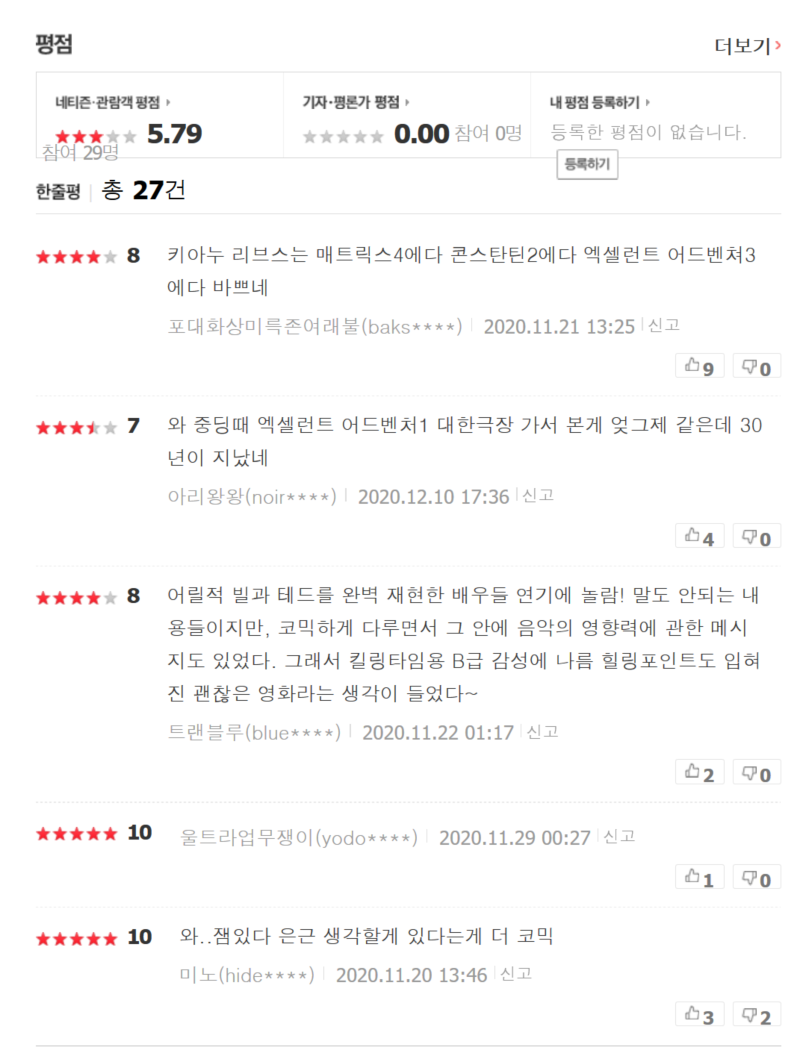
Task: Expand 네티즌·관람객 평점 details
Action: (112, 102)
